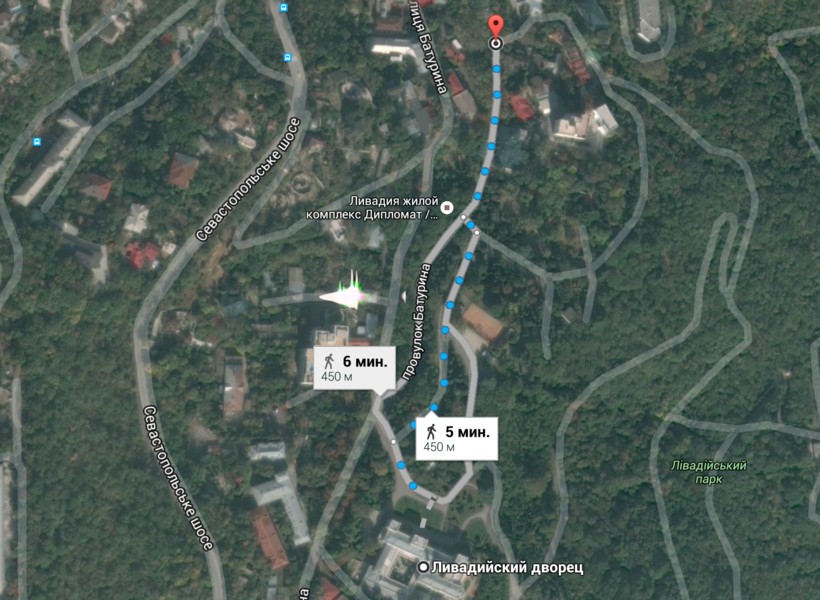Select the 5 мин. walking route label
This screenshot has width=820, height=600.
point(458,438)
